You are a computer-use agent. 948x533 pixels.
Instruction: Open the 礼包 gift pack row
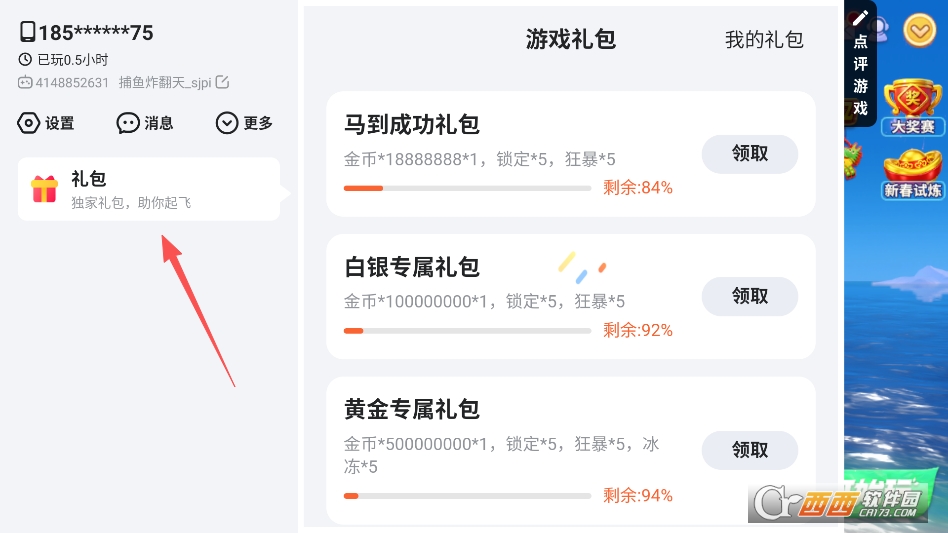coord(148,189)
